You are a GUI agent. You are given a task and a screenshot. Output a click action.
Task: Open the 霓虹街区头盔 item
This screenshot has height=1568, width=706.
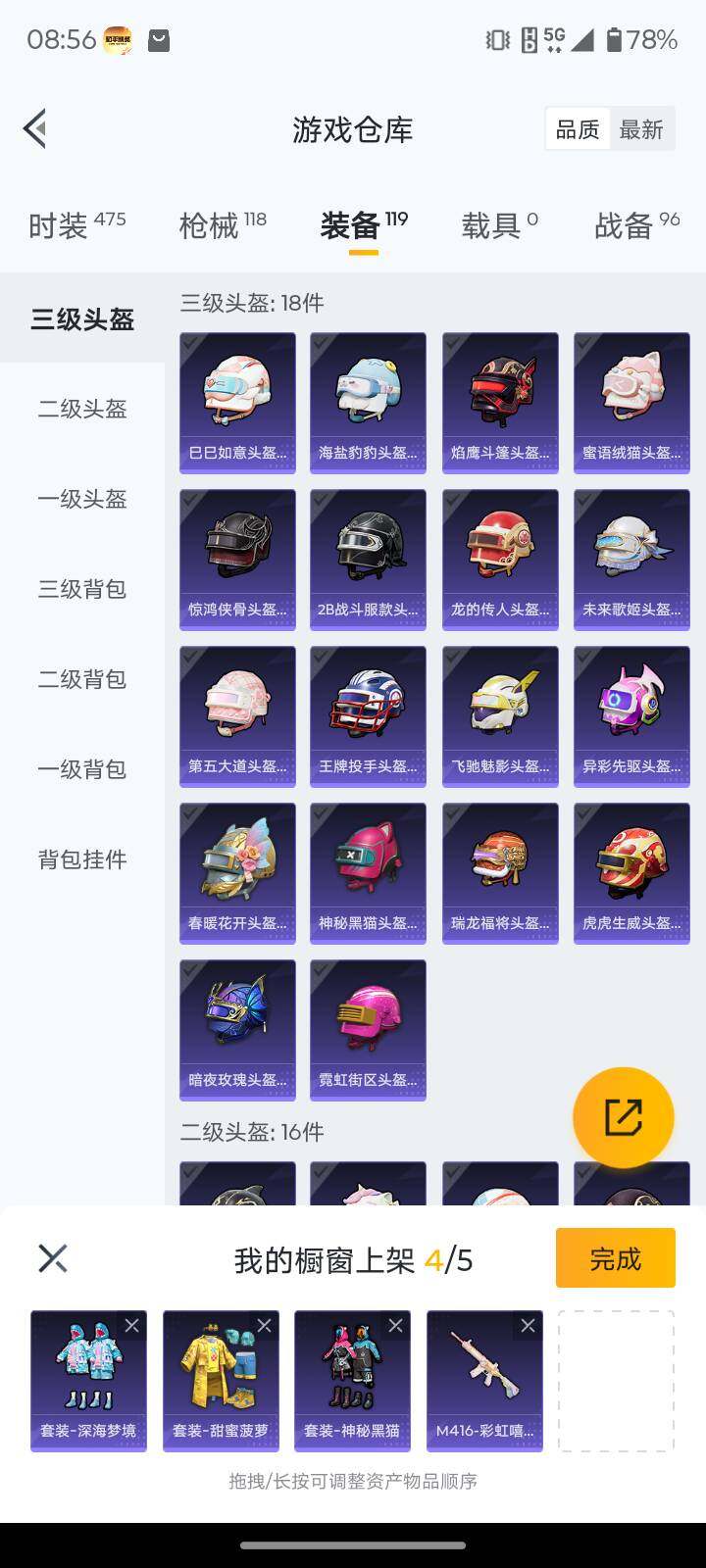pos(368,1029)
